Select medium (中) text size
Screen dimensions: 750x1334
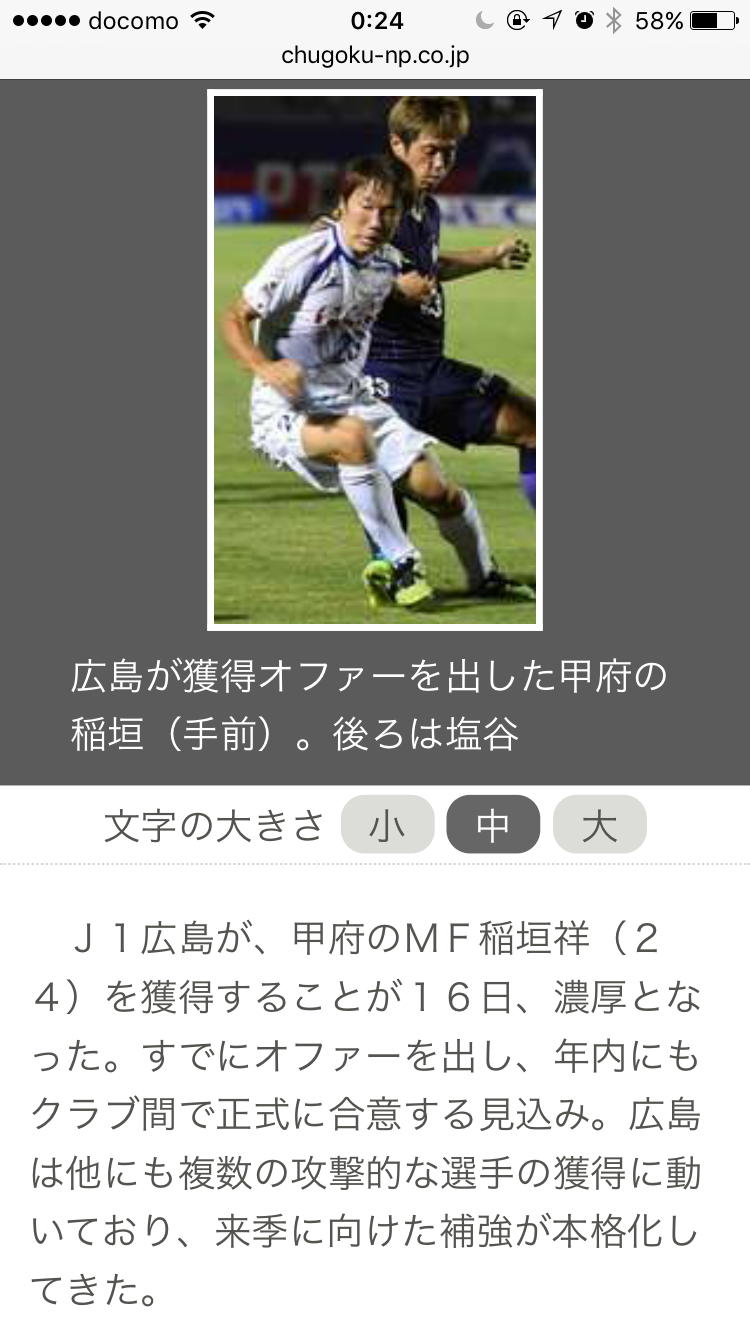493,825
